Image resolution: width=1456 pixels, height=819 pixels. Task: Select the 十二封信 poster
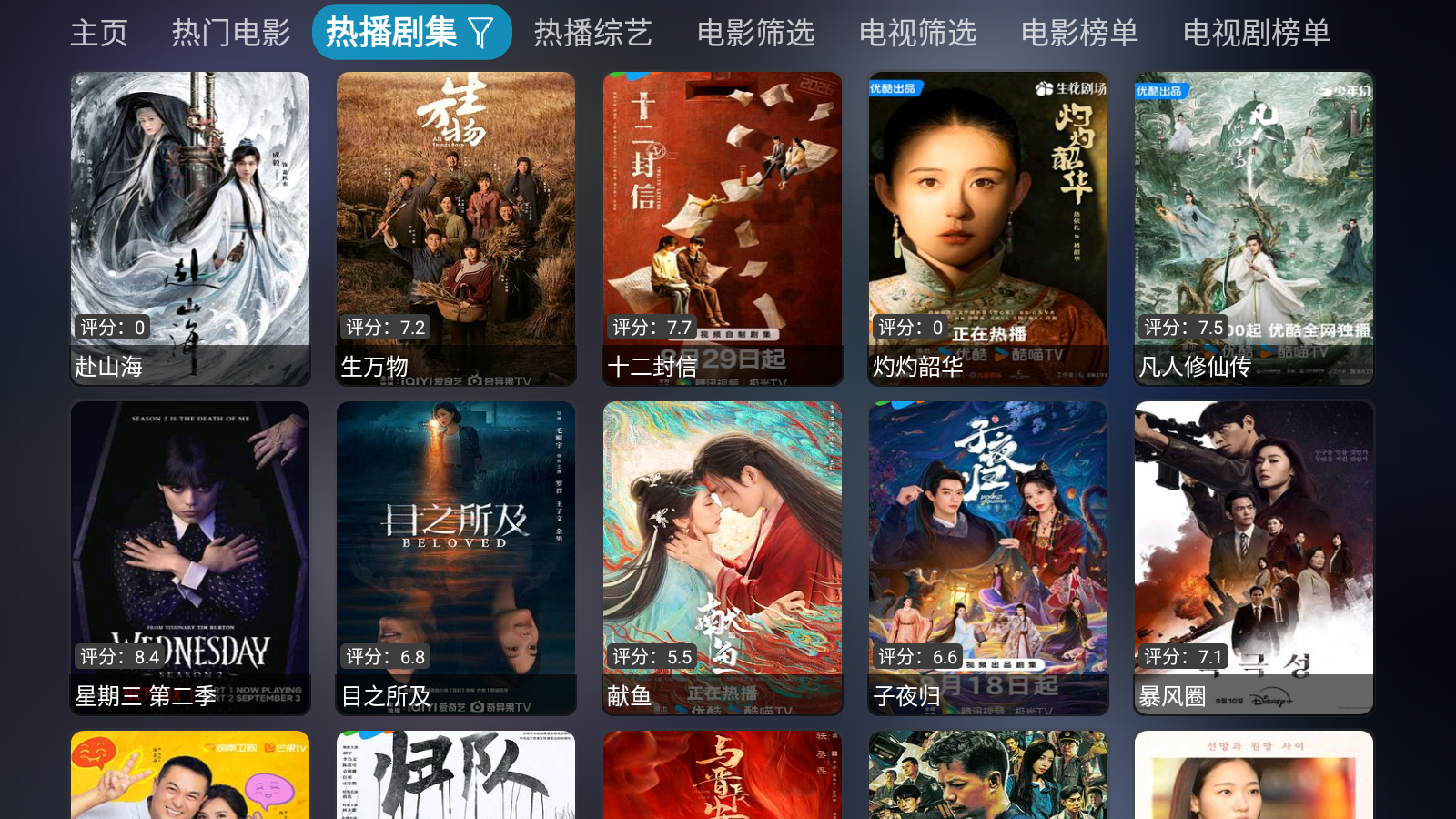(x=723, y=227)
